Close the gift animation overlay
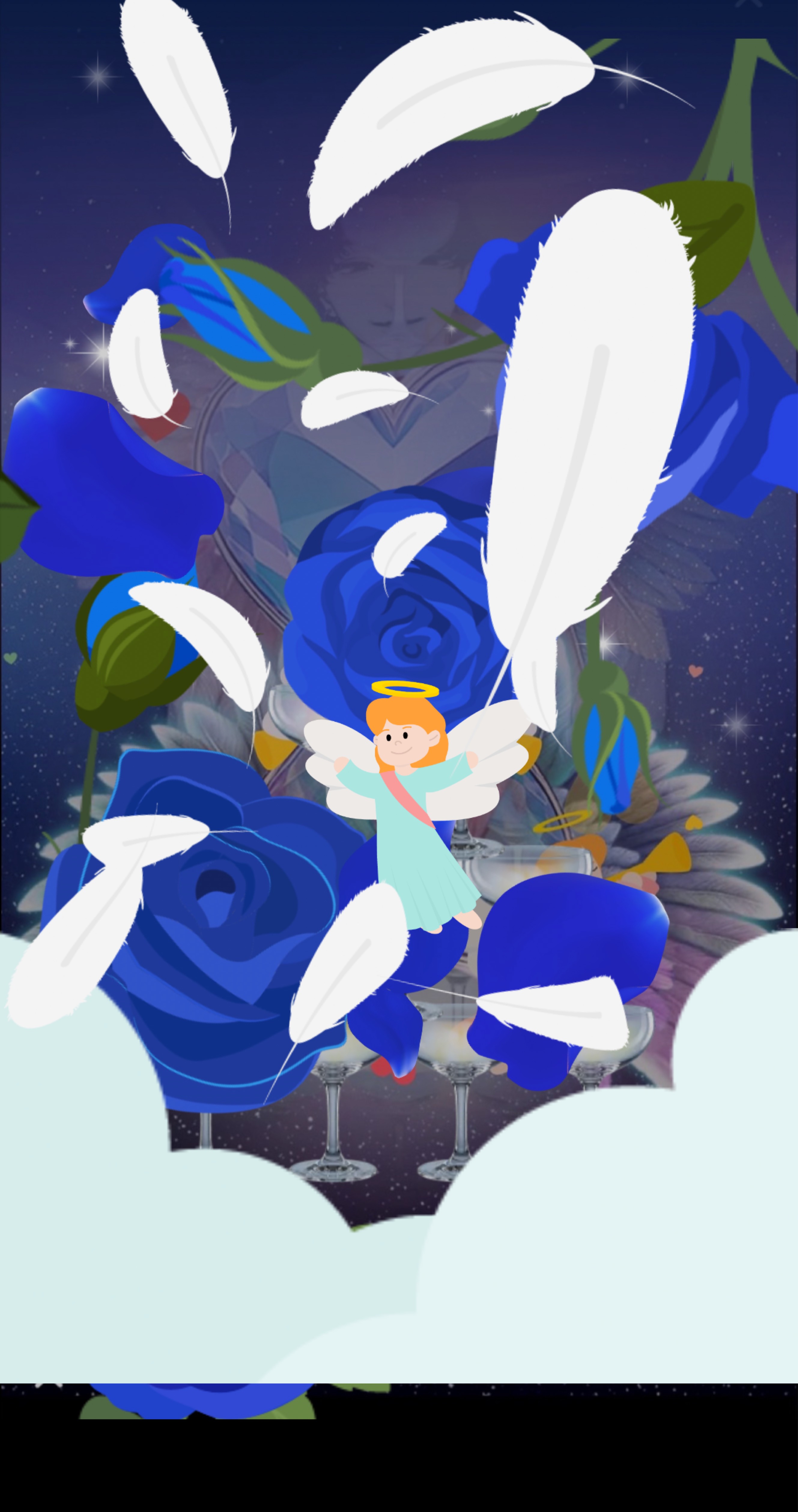This screenshot has width=798, height=1512. tap(749, 4)
